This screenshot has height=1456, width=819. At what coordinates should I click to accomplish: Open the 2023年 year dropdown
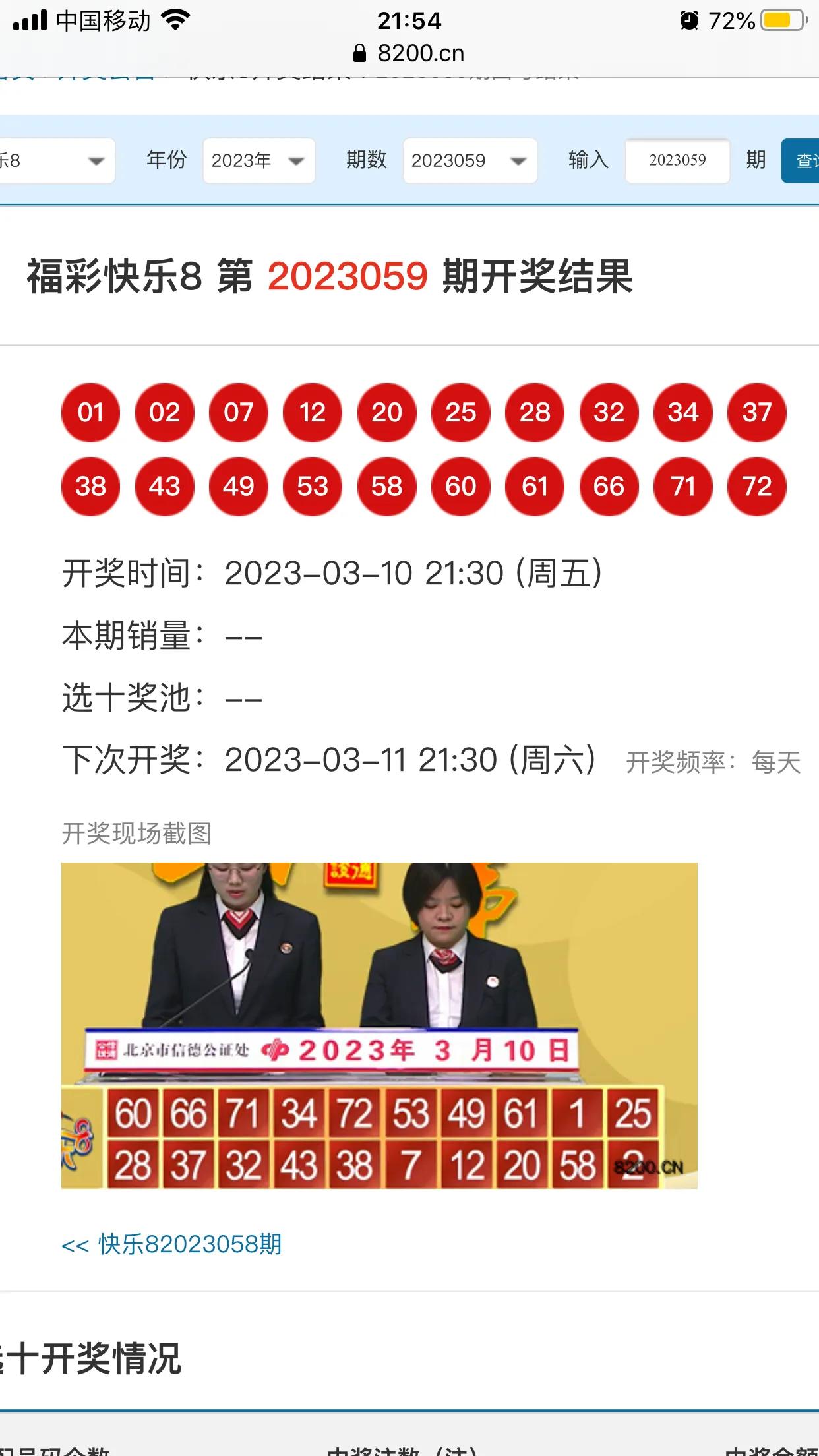pos(258,160)
